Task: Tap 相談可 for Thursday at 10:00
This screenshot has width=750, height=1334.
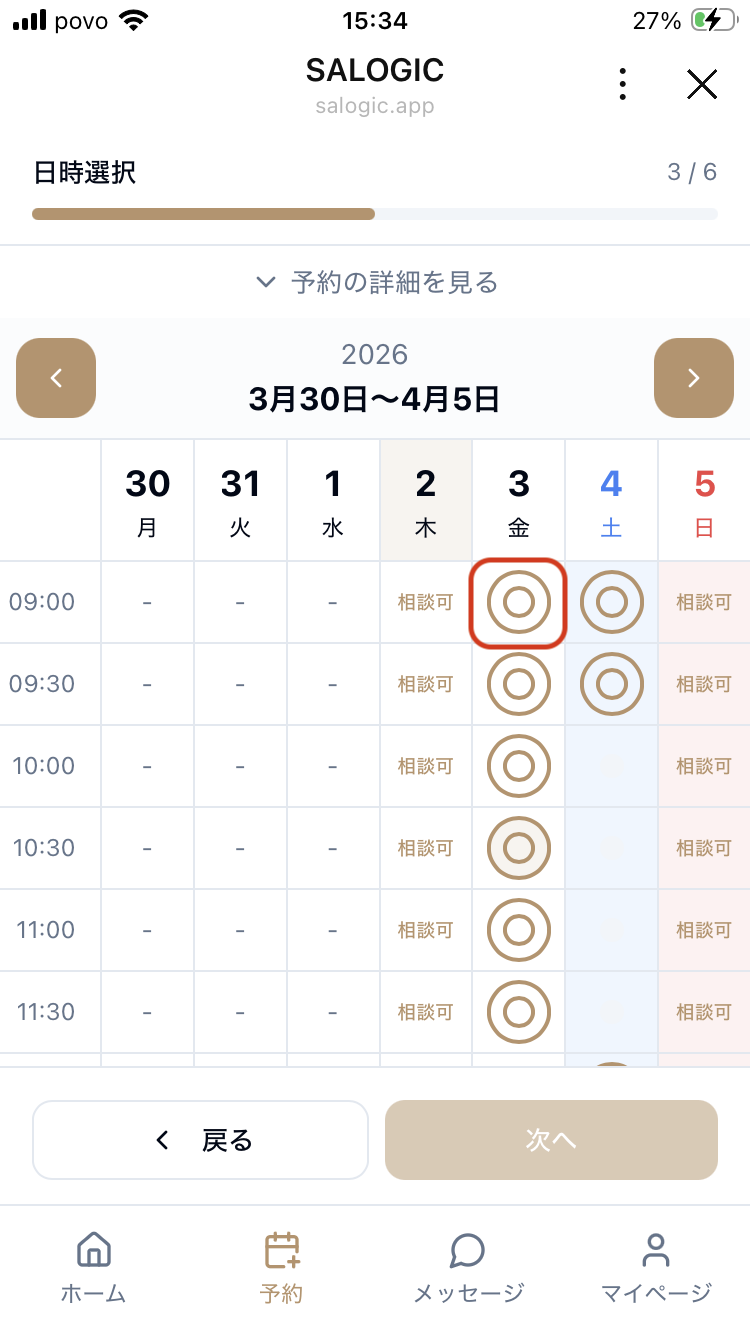Action: click(x=425, y=766)
